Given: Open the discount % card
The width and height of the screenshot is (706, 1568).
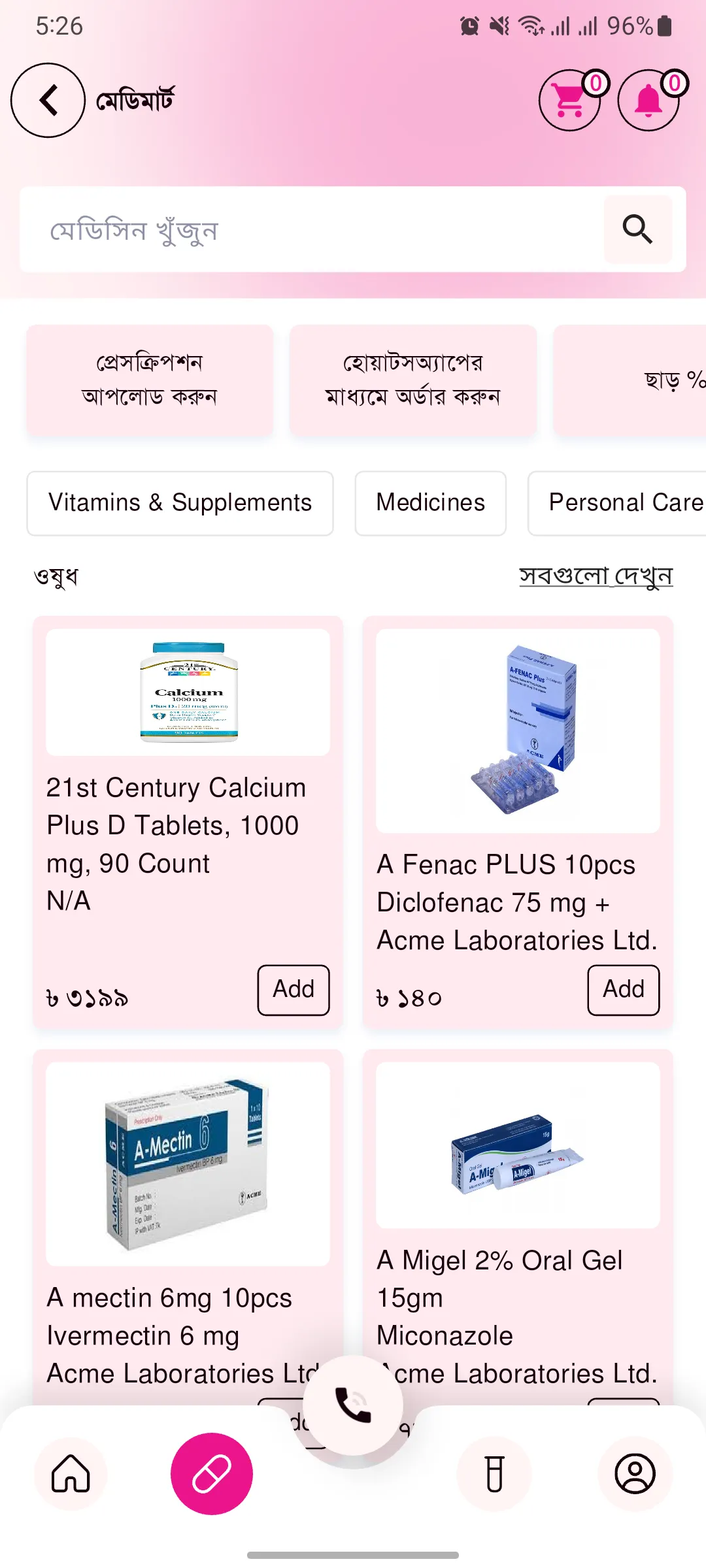Looking at the screenshot, I should 630,380.
